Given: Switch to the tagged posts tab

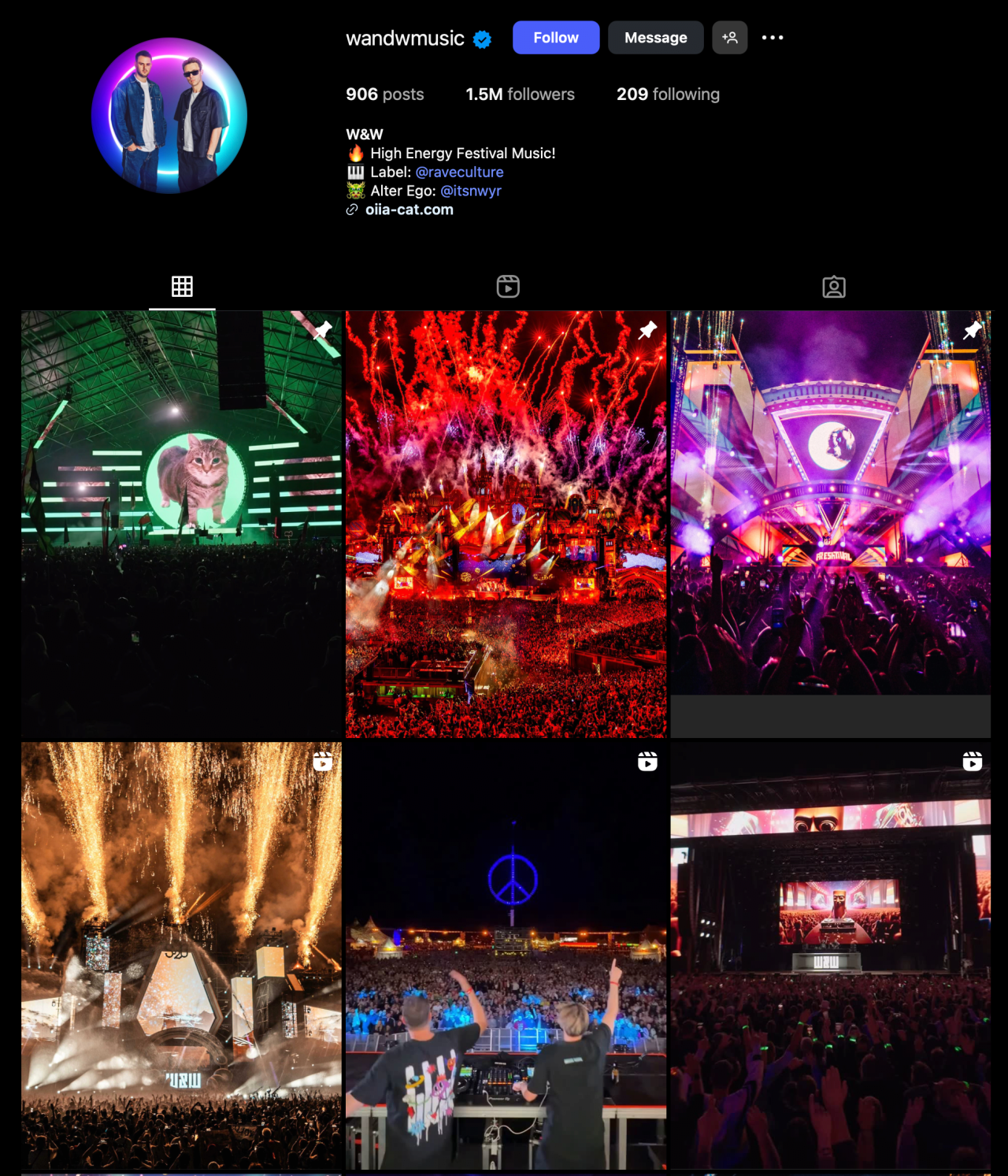Looking at the screenshot, I should coord(833,287).
